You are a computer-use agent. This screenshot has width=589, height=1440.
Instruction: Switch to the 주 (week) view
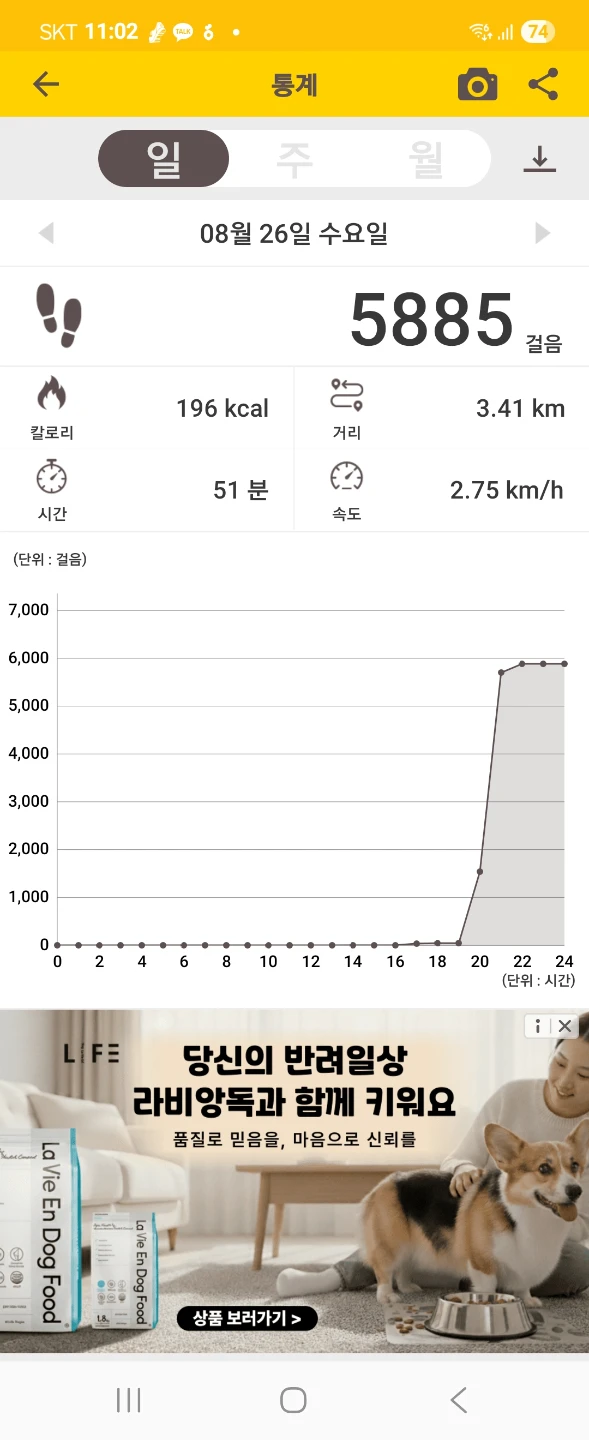(x=295, y=159)
